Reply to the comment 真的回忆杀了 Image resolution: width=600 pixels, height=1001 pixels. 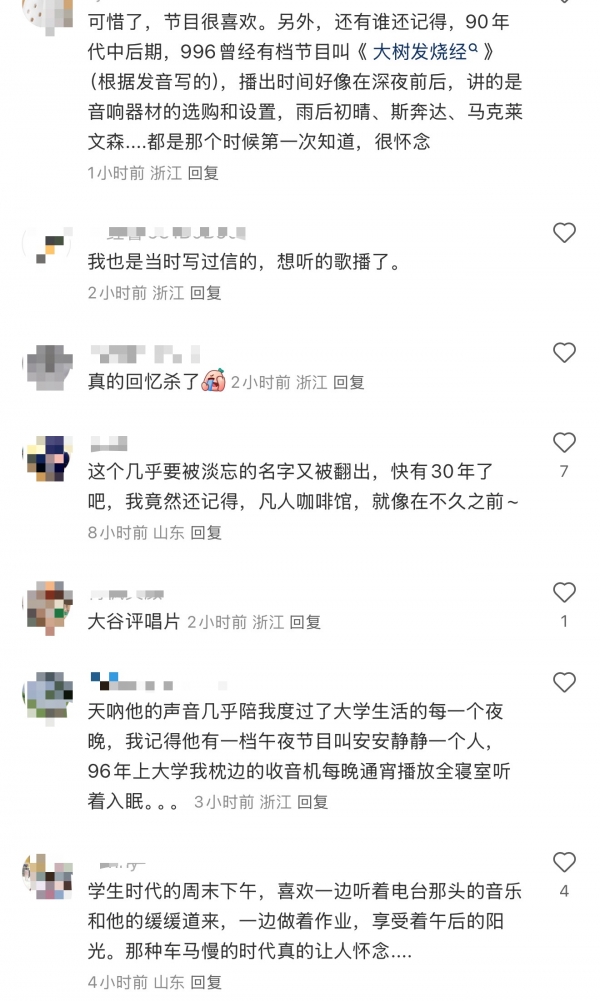[349, 382]
